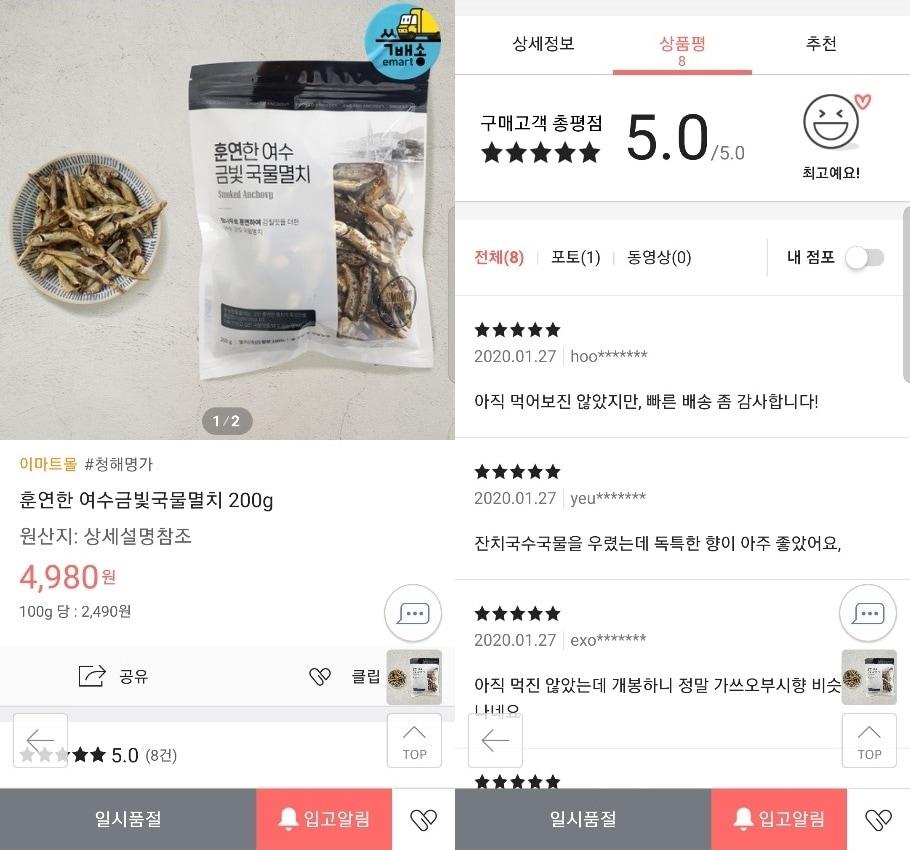Filter reviews by 포토(1)
This screenshot has height=850, width=910.
(x=575, y=258)
